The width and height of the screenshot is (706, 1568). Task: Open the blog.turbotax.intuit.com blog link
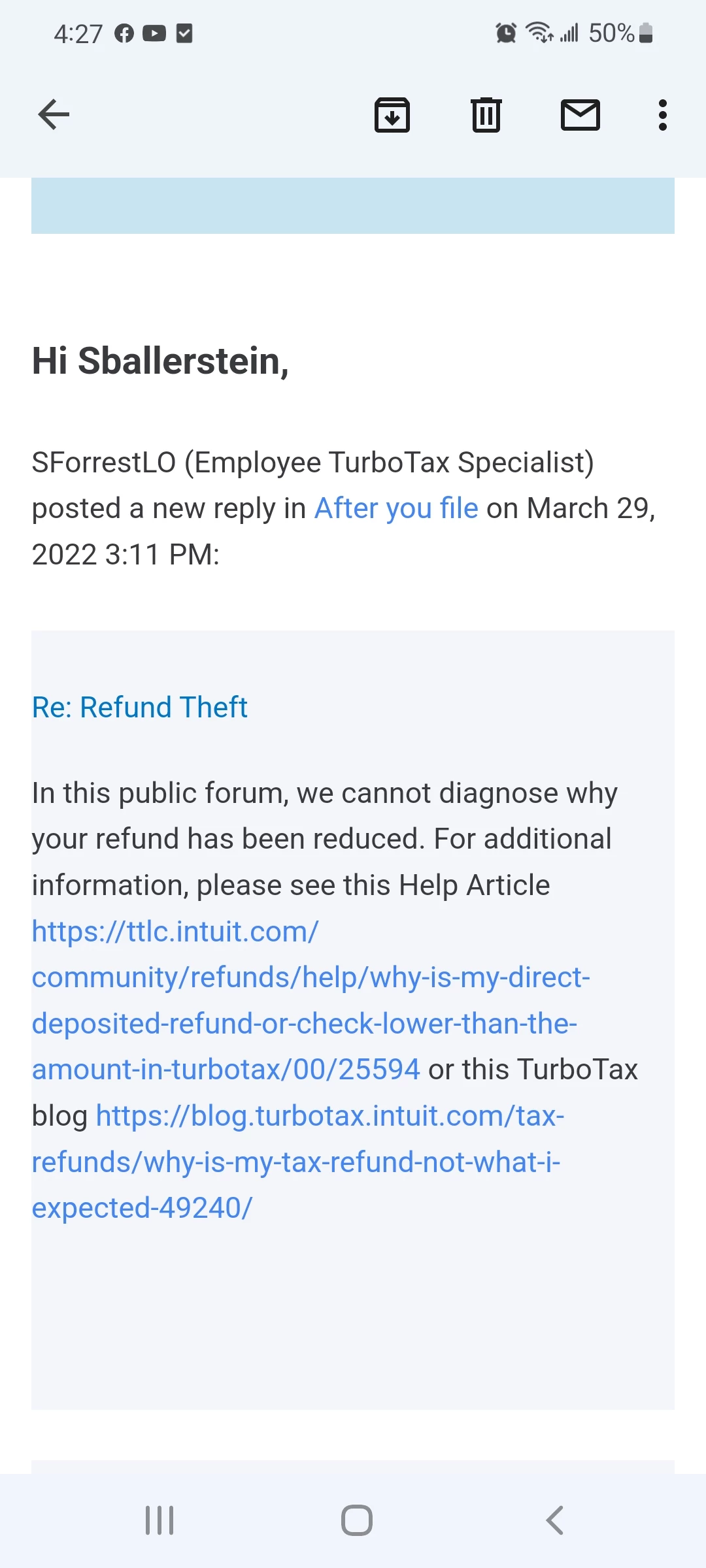coord(298,1162)
